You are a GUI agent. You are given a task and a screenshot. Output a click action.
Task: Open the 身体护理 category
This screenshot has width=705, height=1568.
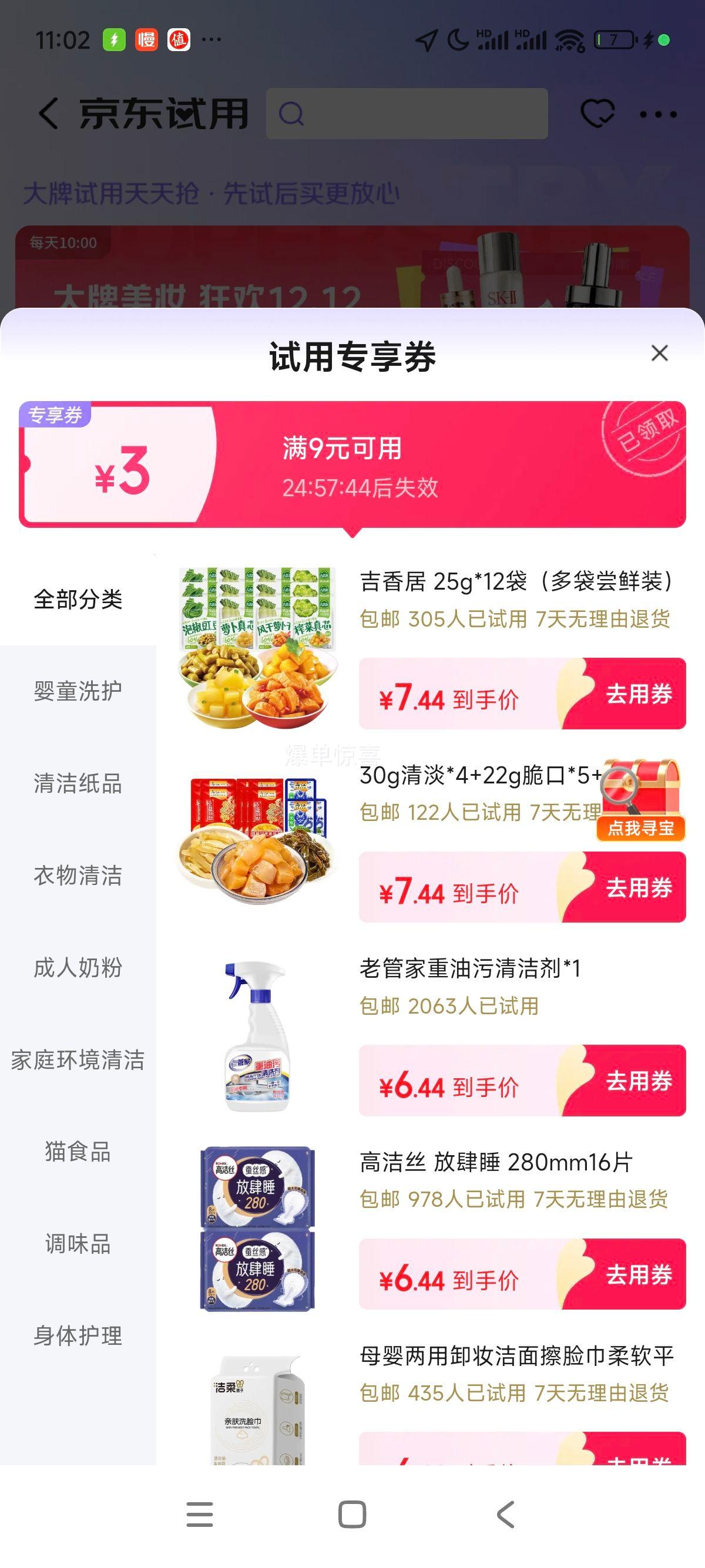(x=78, y=1335)
